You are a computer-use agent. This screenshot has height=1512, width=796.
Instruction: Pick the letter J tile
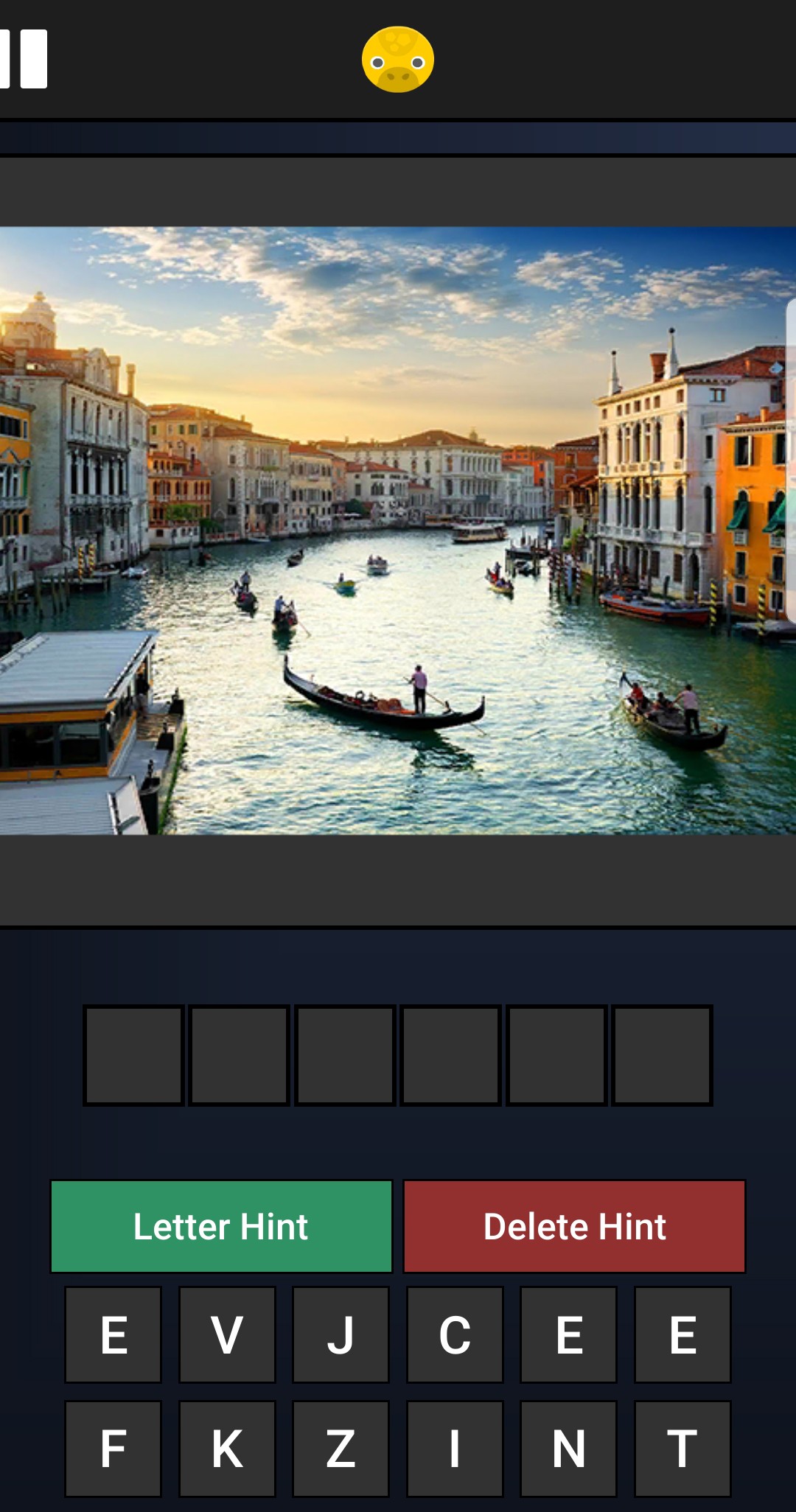pos(341,1334)
